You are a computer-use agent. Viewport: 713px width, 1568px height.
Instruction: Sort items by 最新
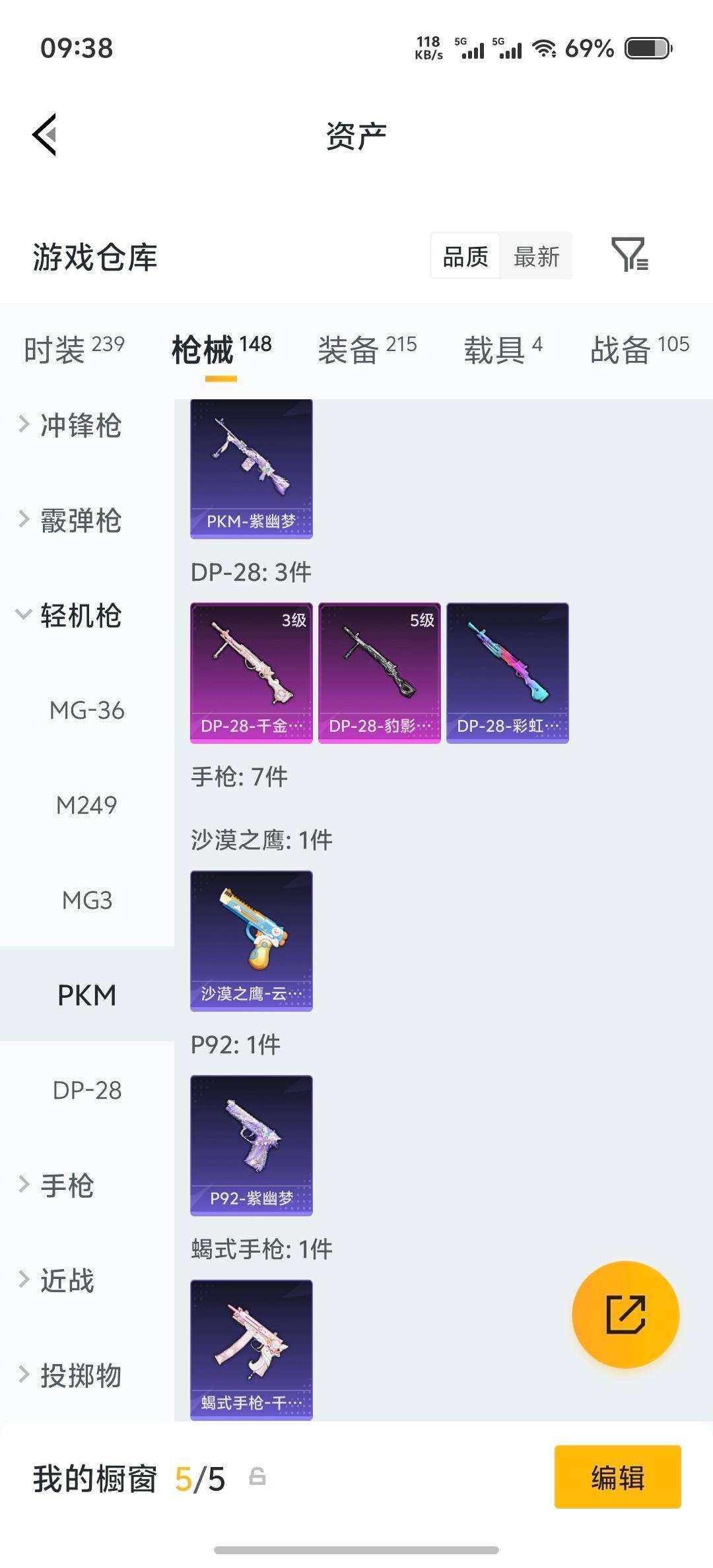pos(536,256)
